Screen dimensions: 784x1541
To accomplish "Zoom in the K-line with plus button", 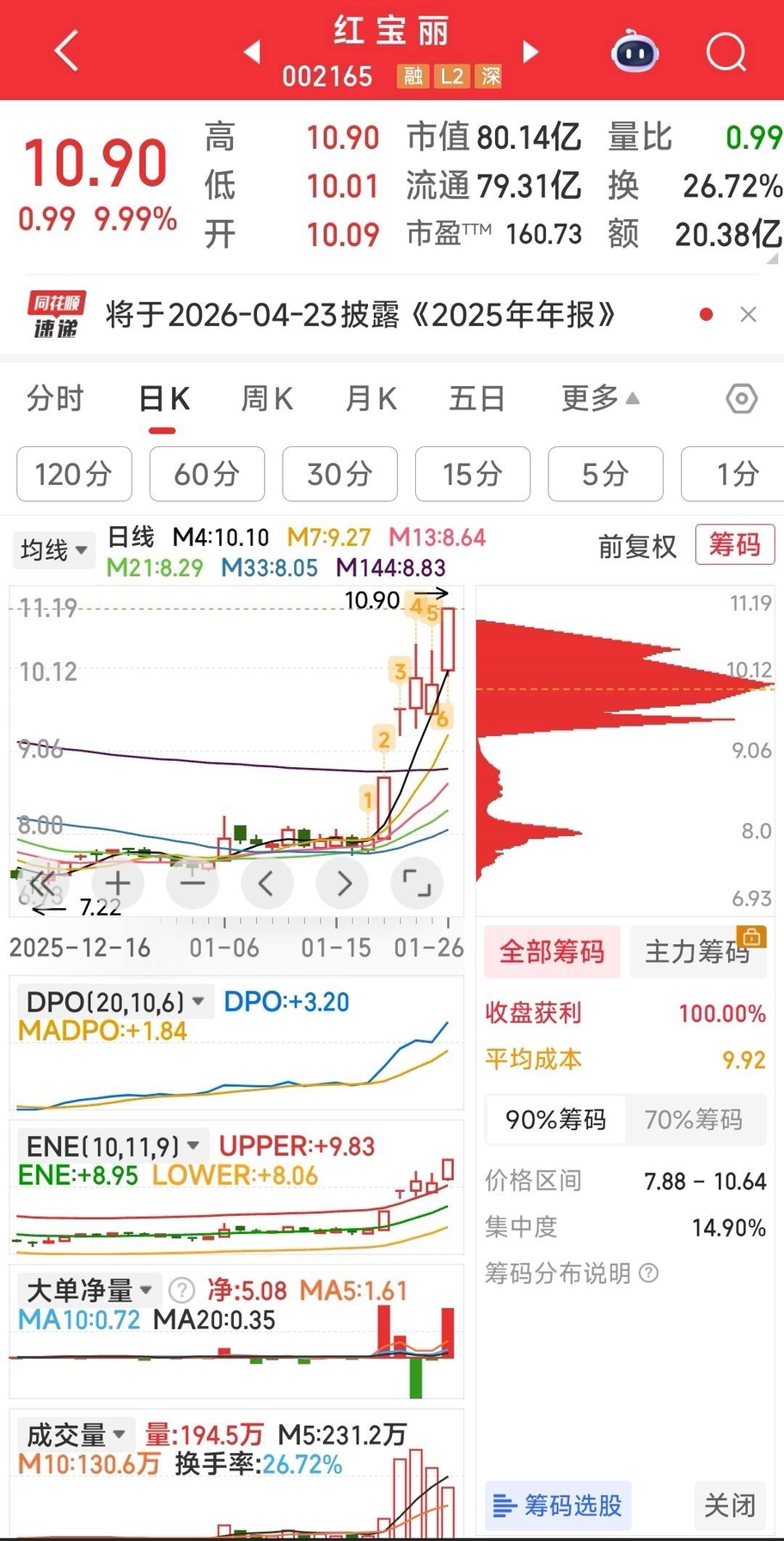I will tap(118, 882).
